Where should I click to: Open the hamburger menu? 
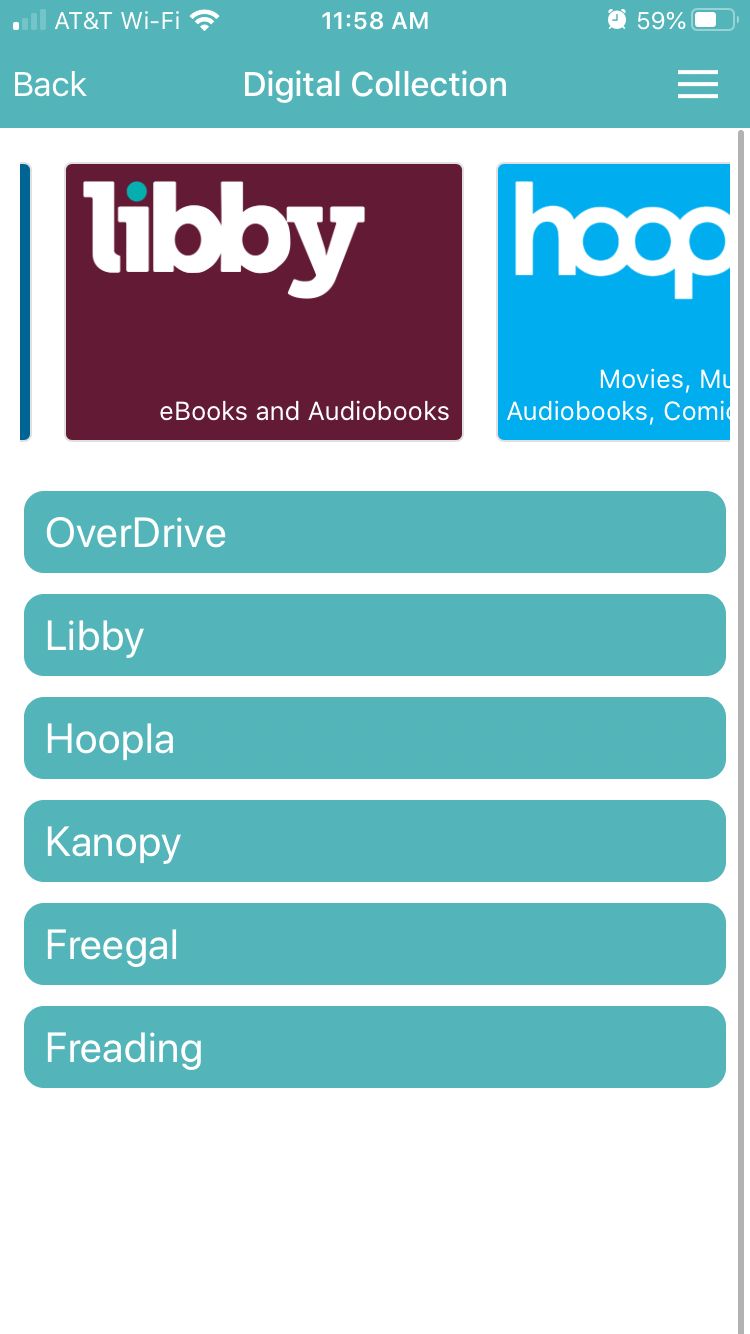(697, 85)
